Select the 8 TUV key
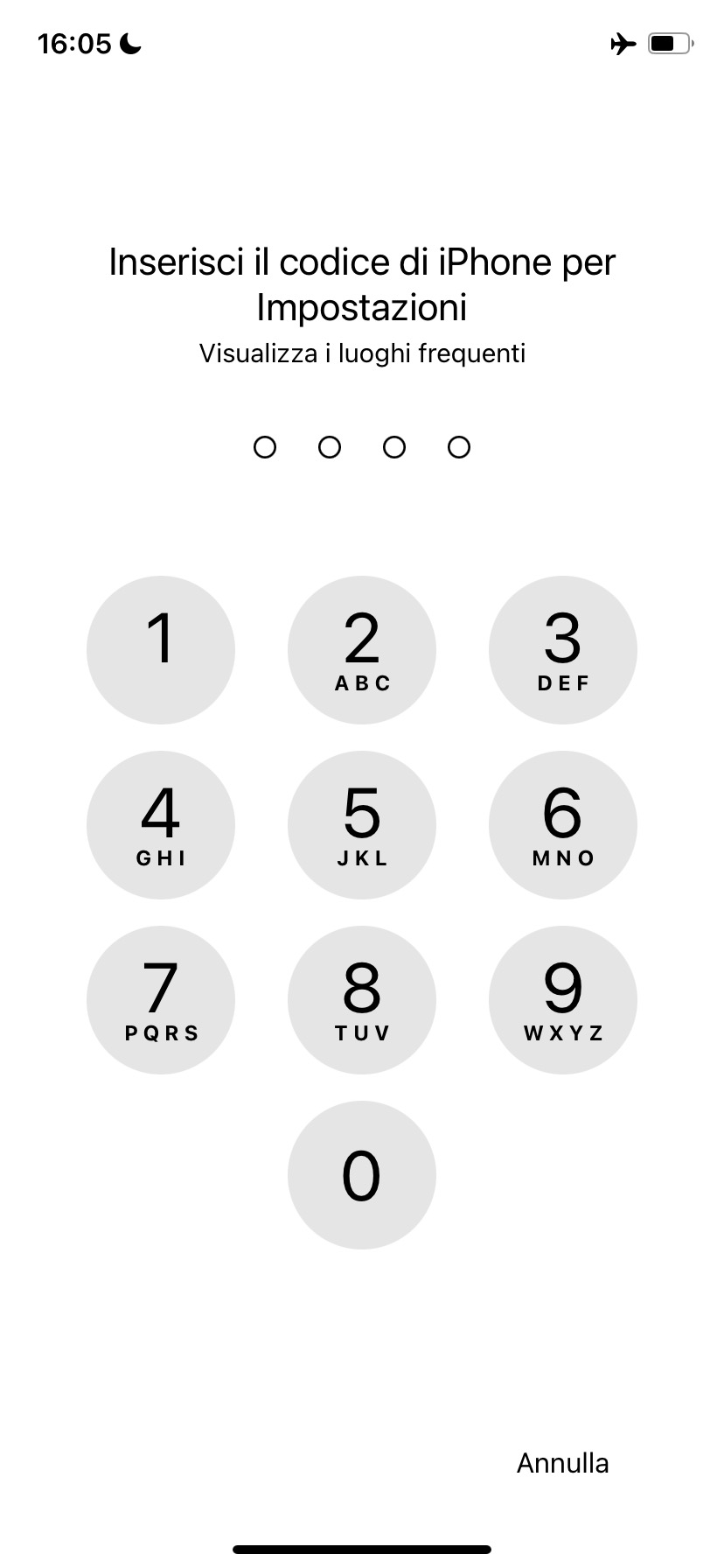 tap(362, 1000)
